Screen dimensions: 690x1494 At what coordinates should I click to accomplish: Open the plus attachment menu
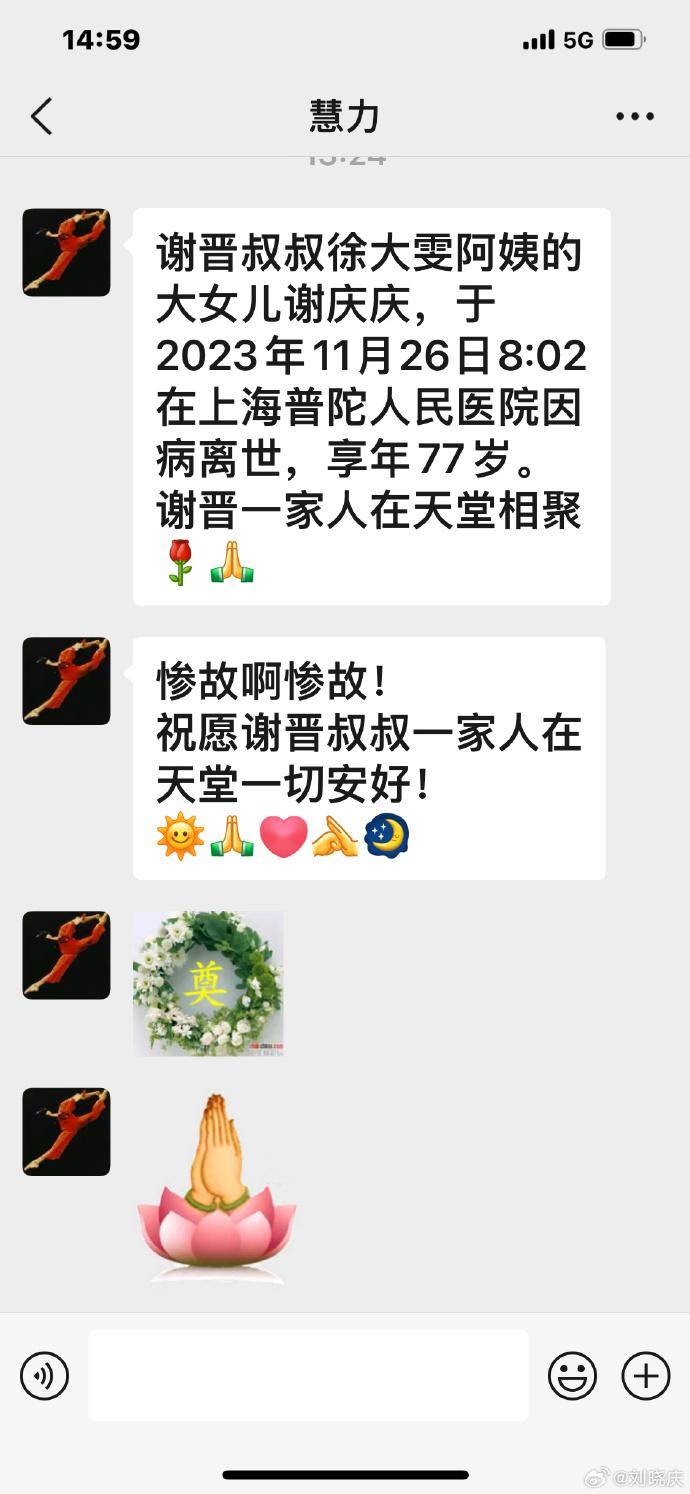(645, 1376)
